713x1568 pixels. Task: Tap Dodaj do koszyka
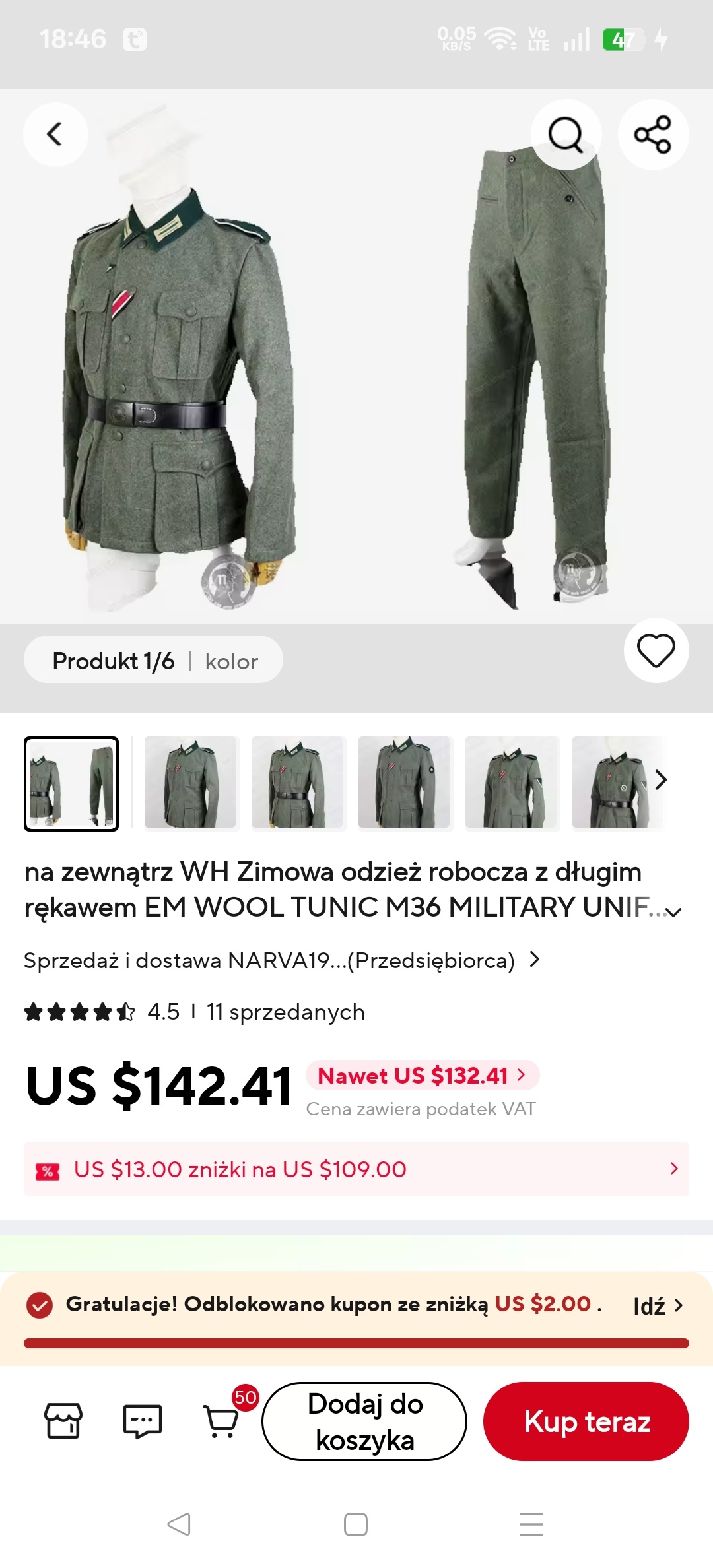tap(364, 1421)
